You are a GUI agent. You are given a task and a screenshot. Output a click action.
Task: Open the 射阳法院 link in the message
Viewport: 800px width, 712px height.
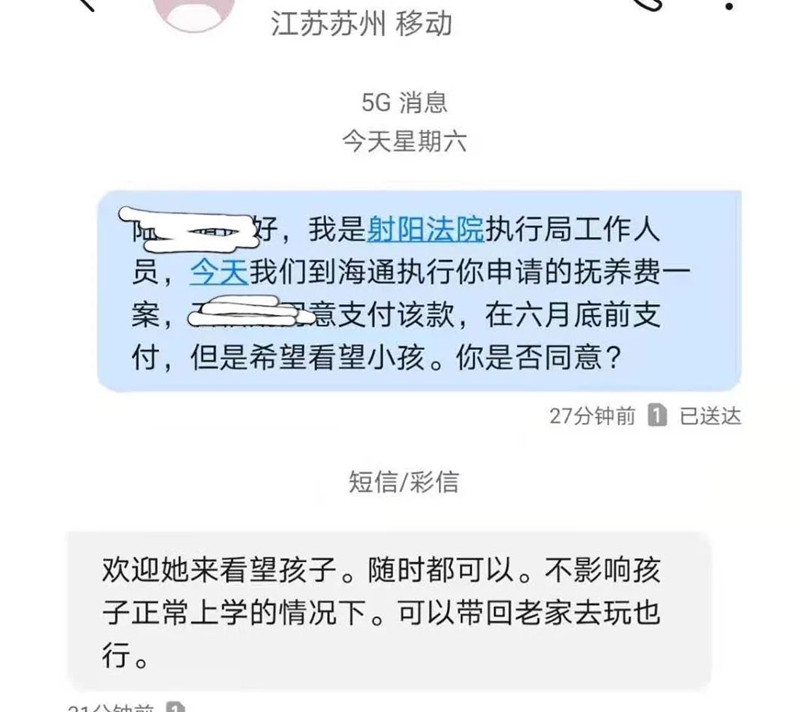[x=426, y=231]
